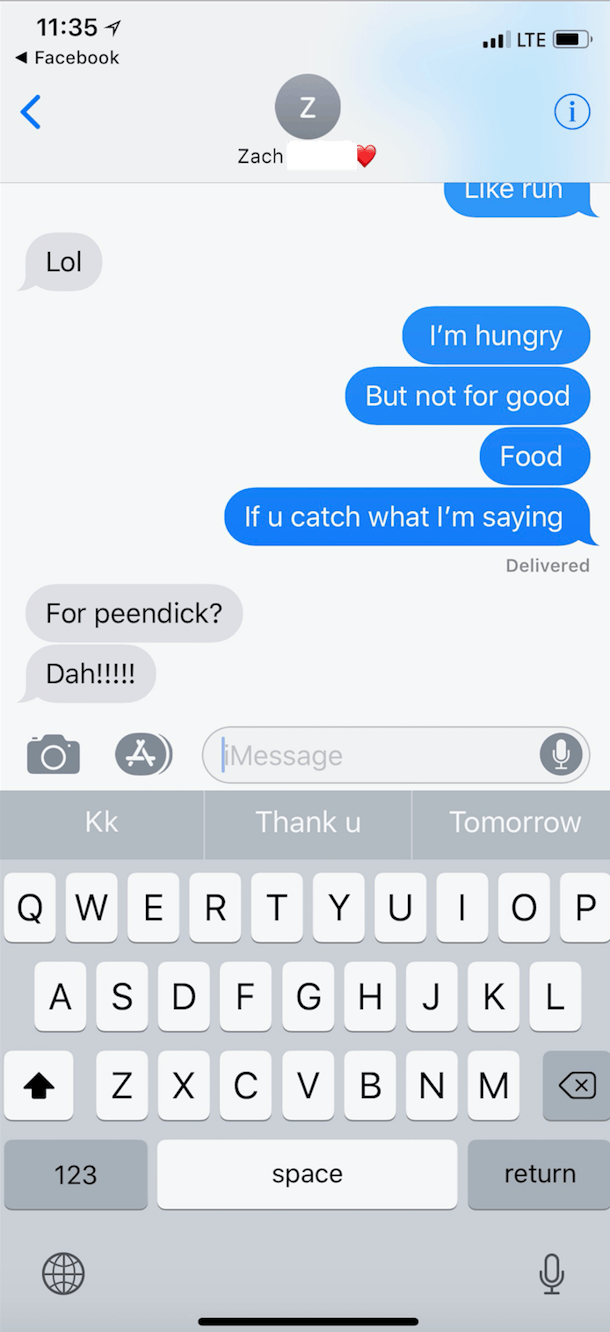Focus the iMessage text field

tap(370, 755)
